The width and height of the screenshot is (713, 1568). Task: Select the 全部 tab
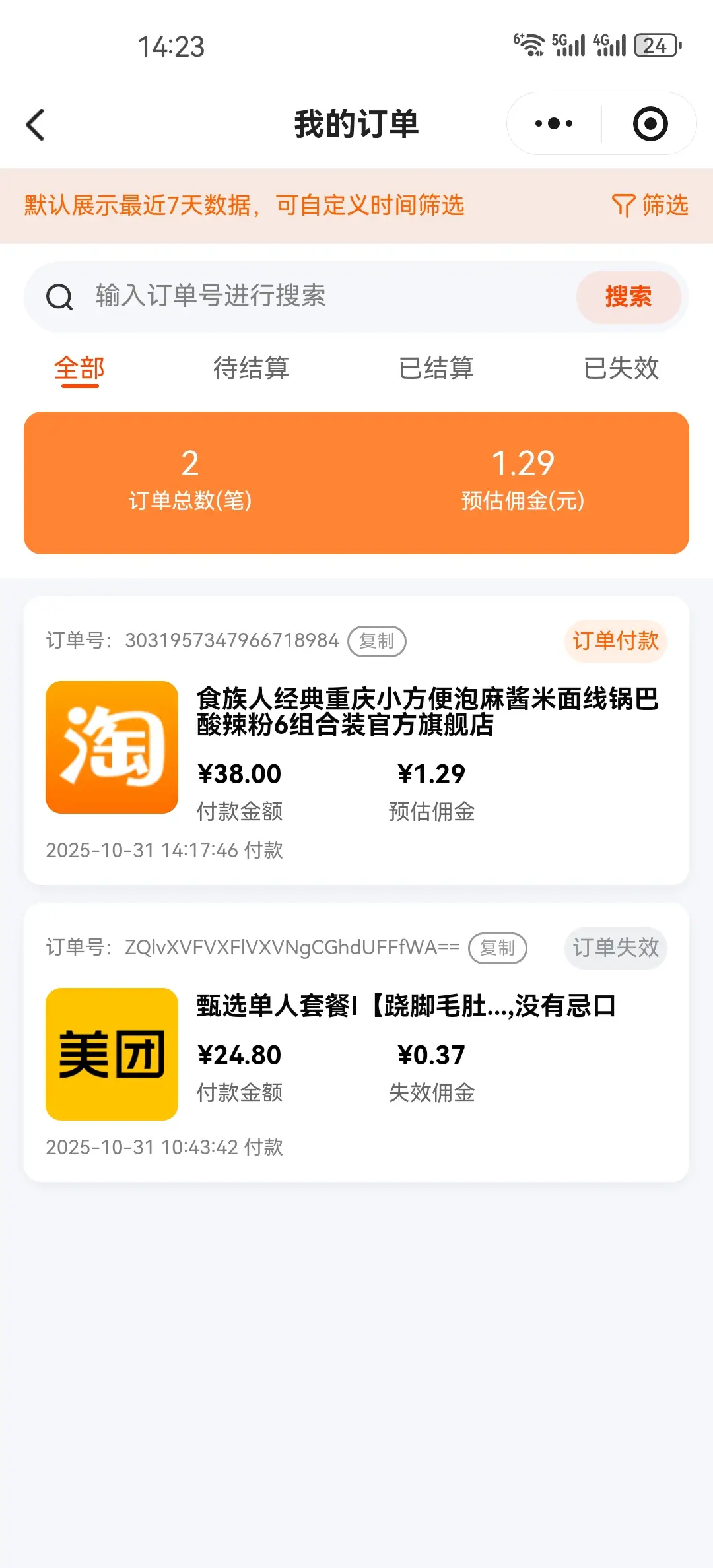80,368
